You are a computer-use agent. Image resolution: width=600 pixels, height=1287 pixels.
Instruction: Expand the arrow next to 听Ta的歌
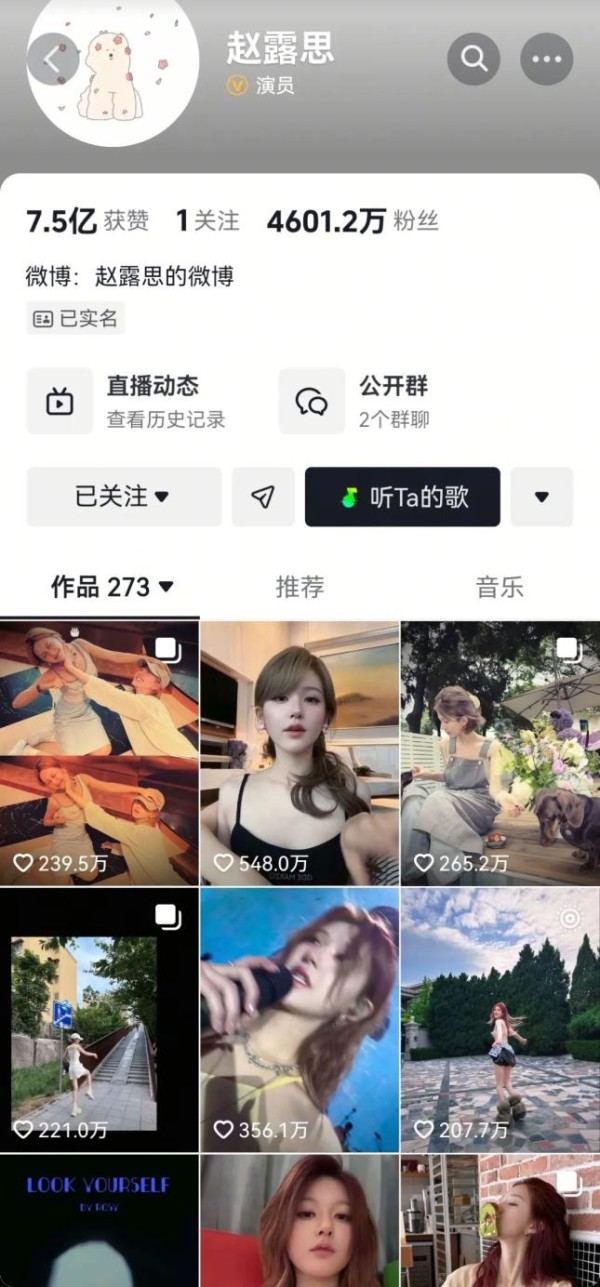point(541,496)
